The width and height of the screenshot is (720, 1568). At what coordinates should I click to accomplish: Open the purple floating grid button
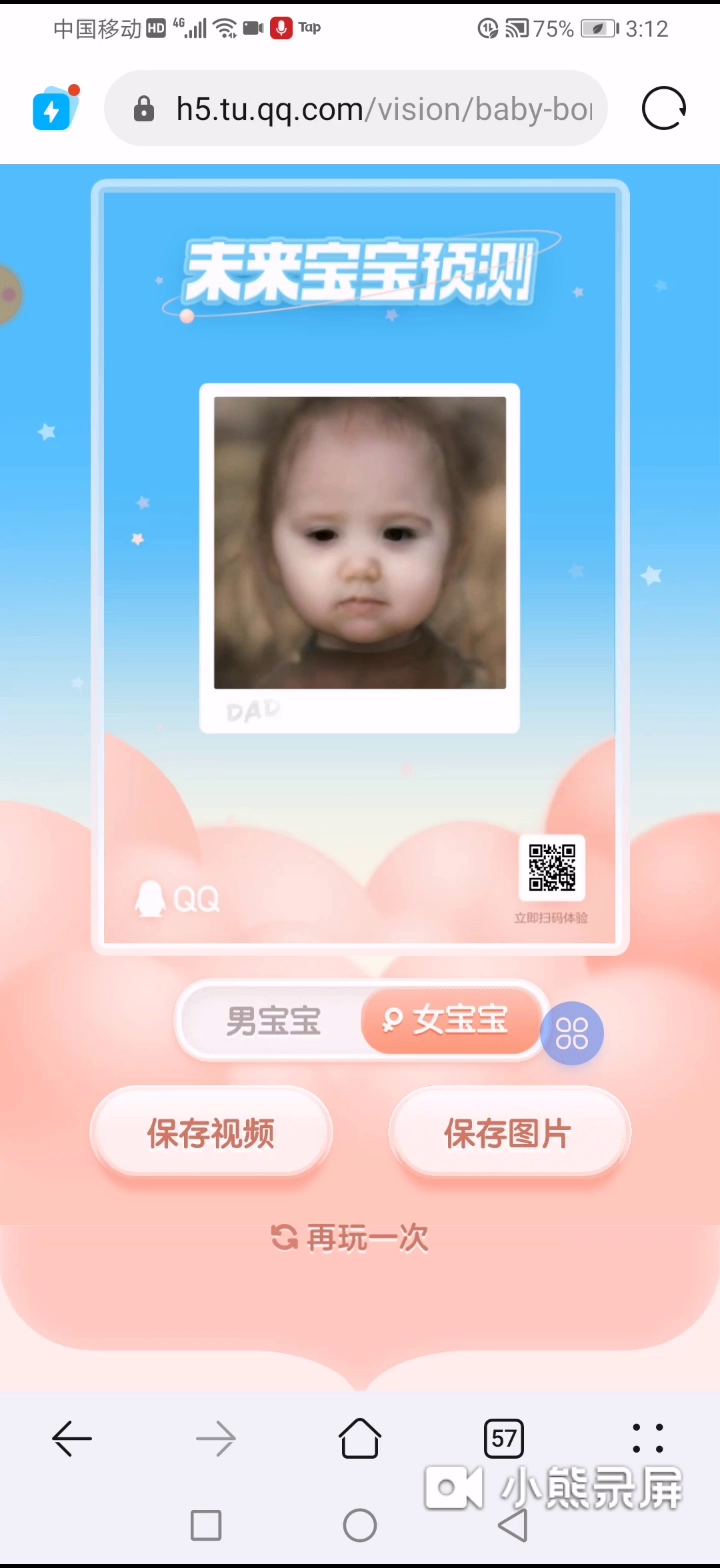pos(572,1033)
